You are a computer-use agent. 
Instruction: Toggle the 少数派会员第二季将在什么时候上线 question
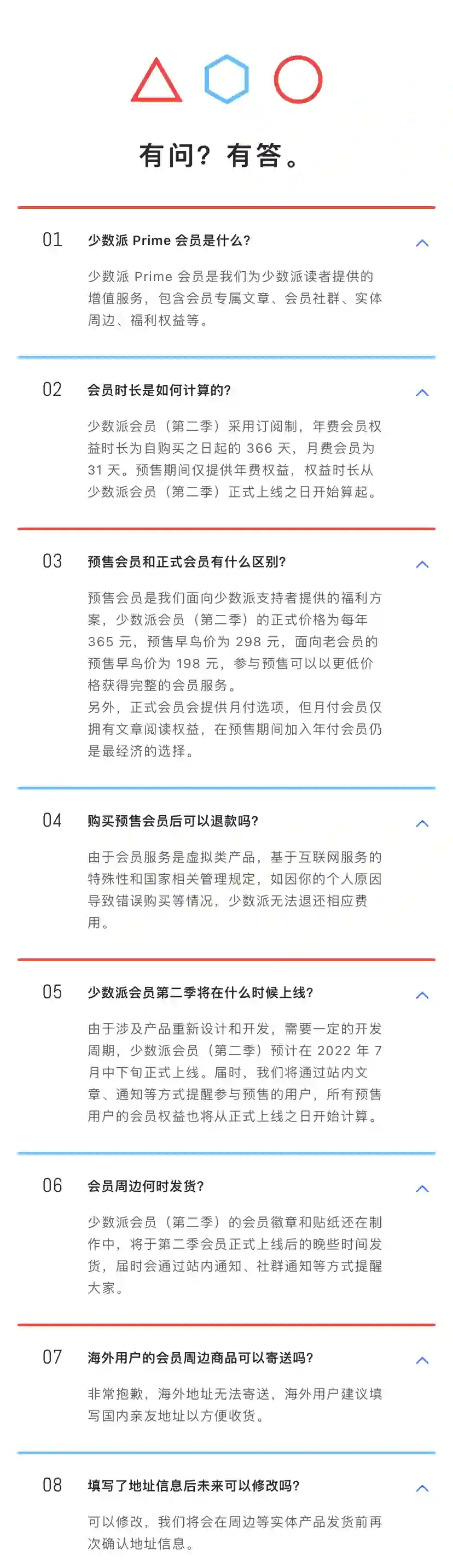click(422, 994)
